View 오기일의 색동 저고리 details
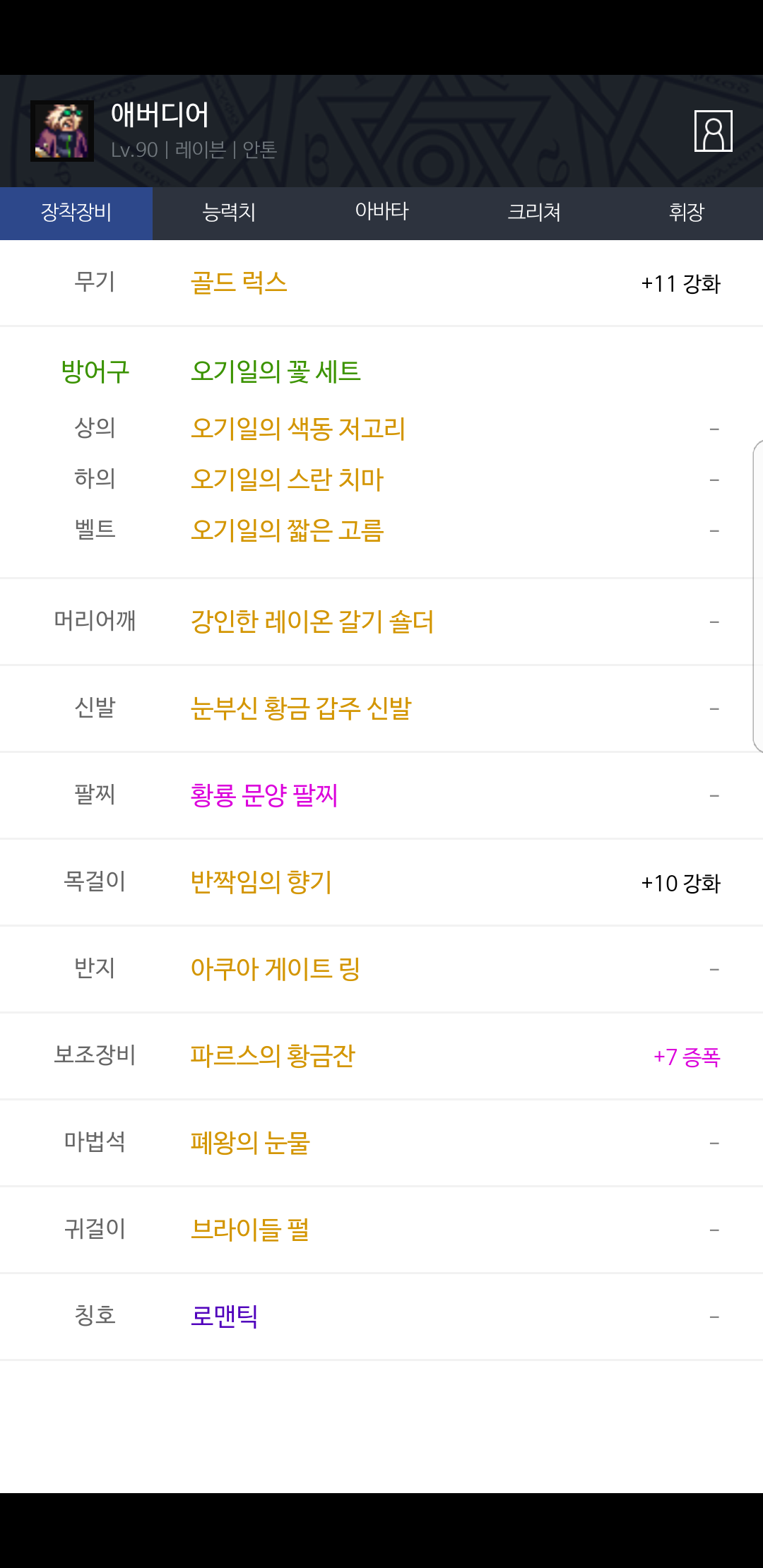This screenshot has width=763, height=1568. click(297, 429)
